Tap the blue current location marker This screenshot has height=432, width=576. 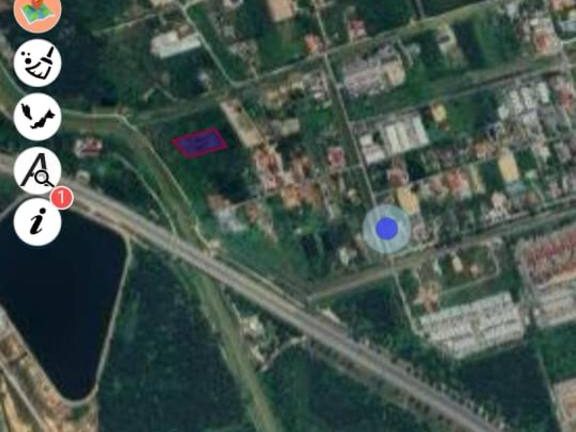click(x=386, y=228)
